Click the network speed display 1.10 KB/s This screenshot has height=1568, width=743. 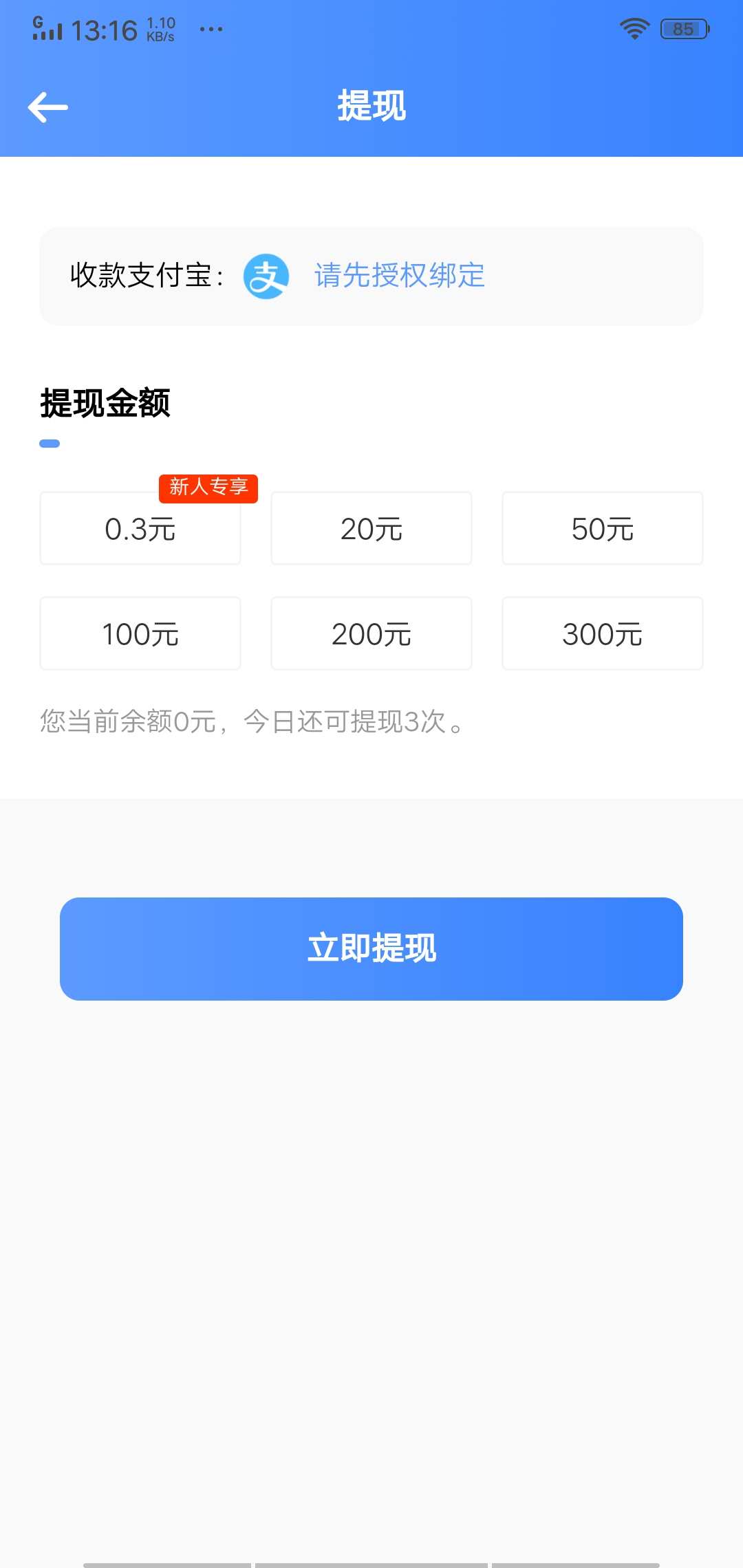160,28
